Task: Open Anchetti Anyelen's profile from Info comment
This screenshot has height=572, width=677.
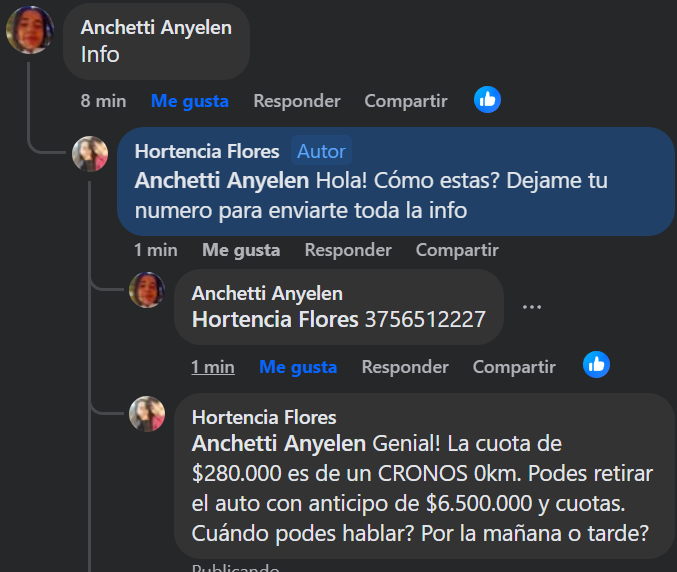Action: (156, 27)
